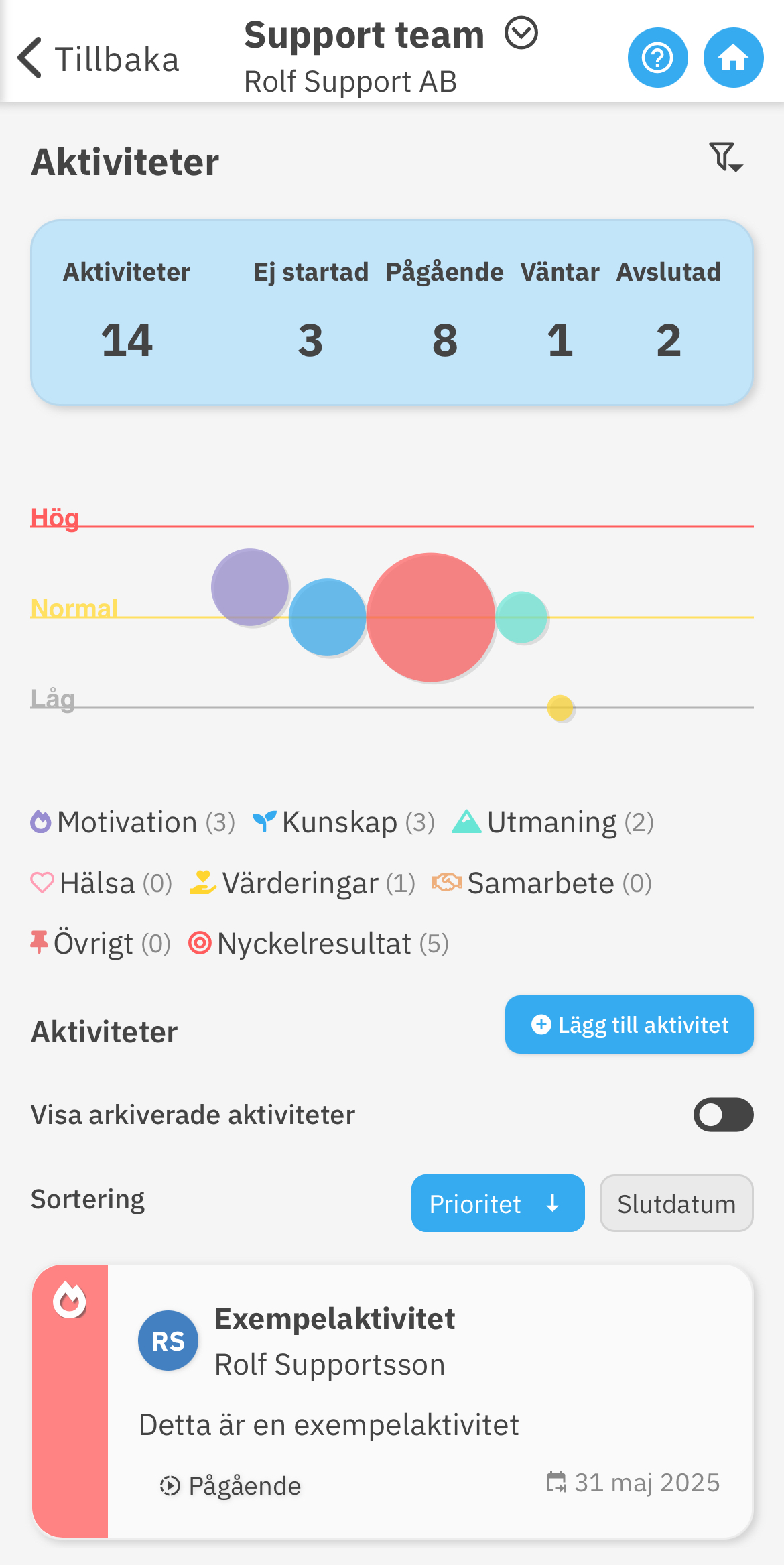784x1565 pixels.
Task: Go to the home screen icon
Action: point(733,58)
